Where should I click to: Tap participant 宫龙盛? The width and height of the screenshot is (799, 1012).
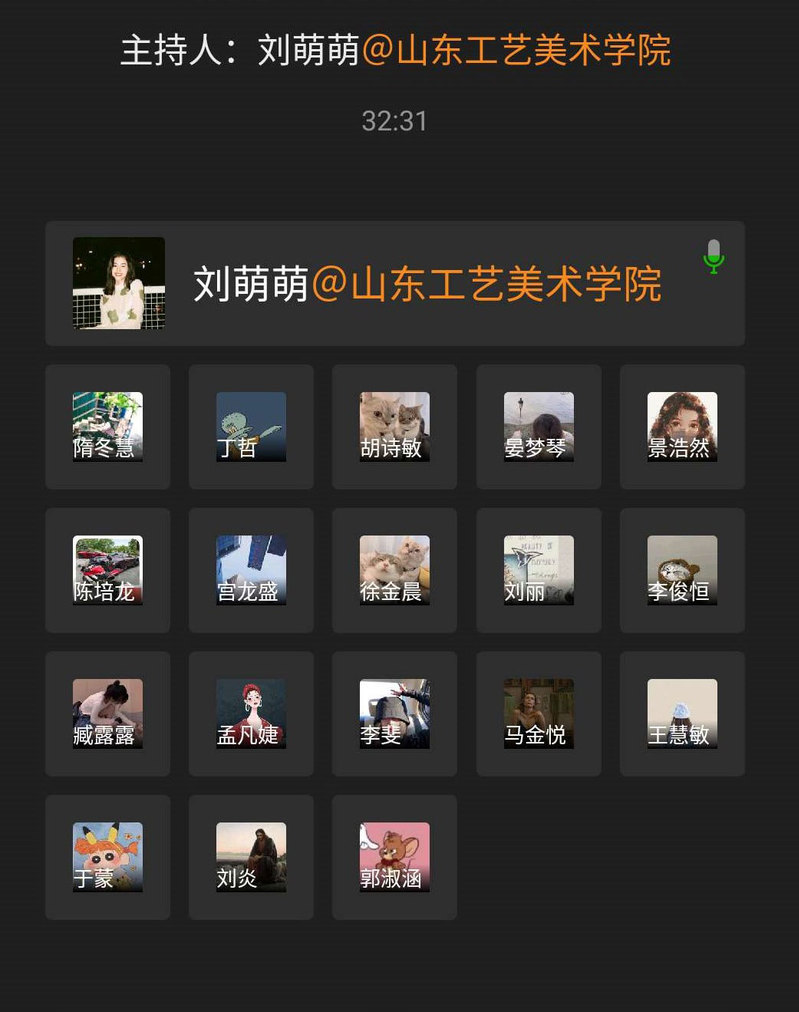pos(251,571)
